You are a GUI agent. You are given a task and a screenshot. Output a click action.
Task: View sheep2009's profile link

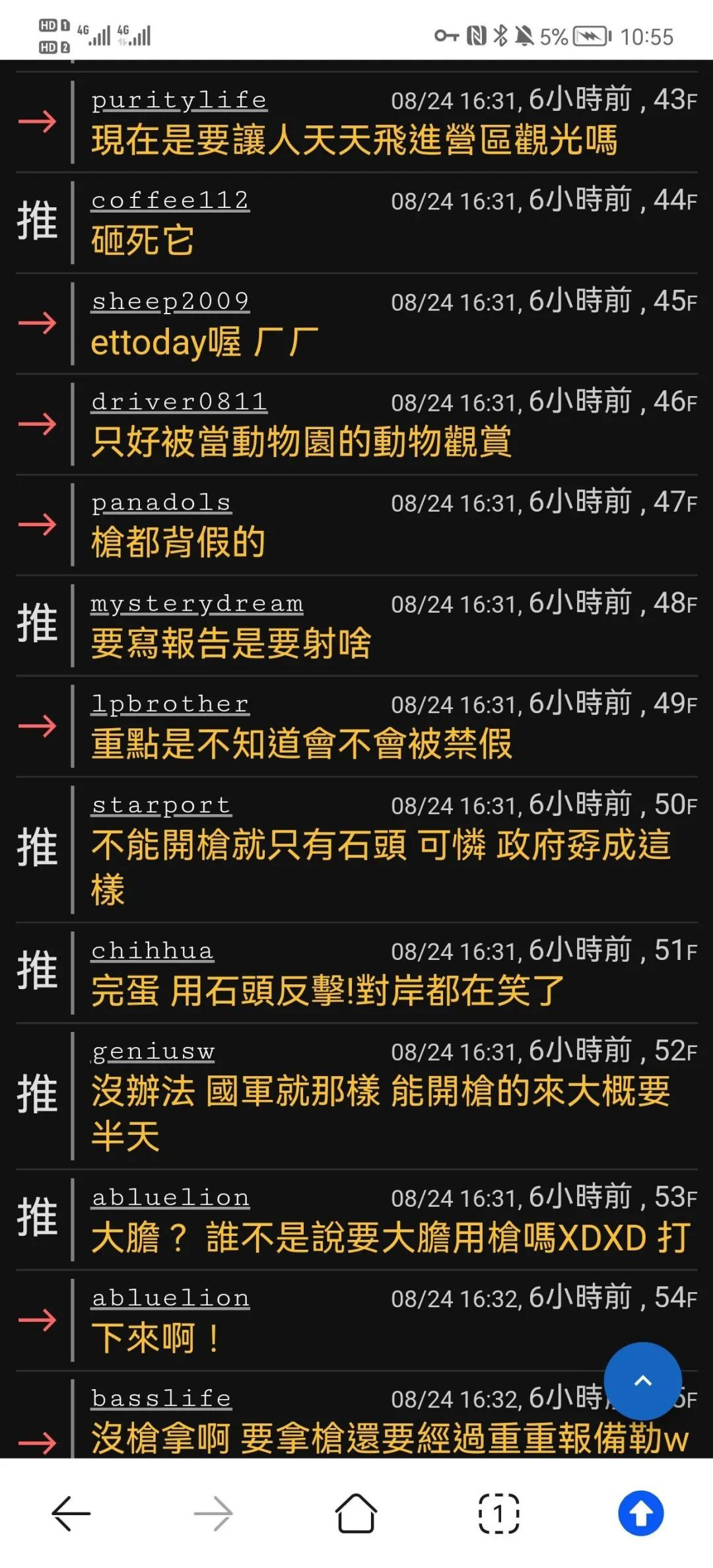[x=170, y=302]
